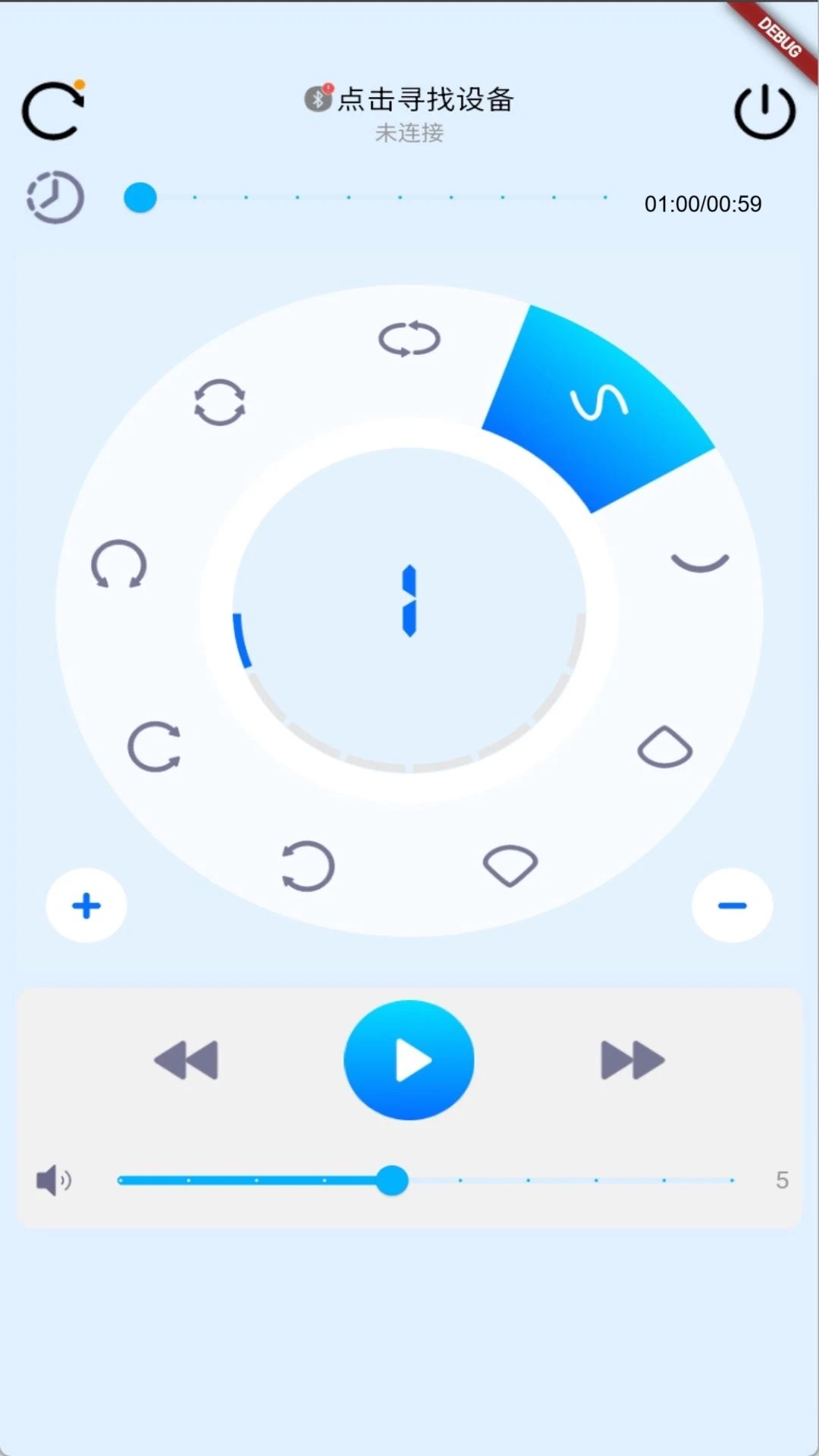
Task: Tap the fast-forward button
Action: pyautogui.click(x=632, y=1060)
